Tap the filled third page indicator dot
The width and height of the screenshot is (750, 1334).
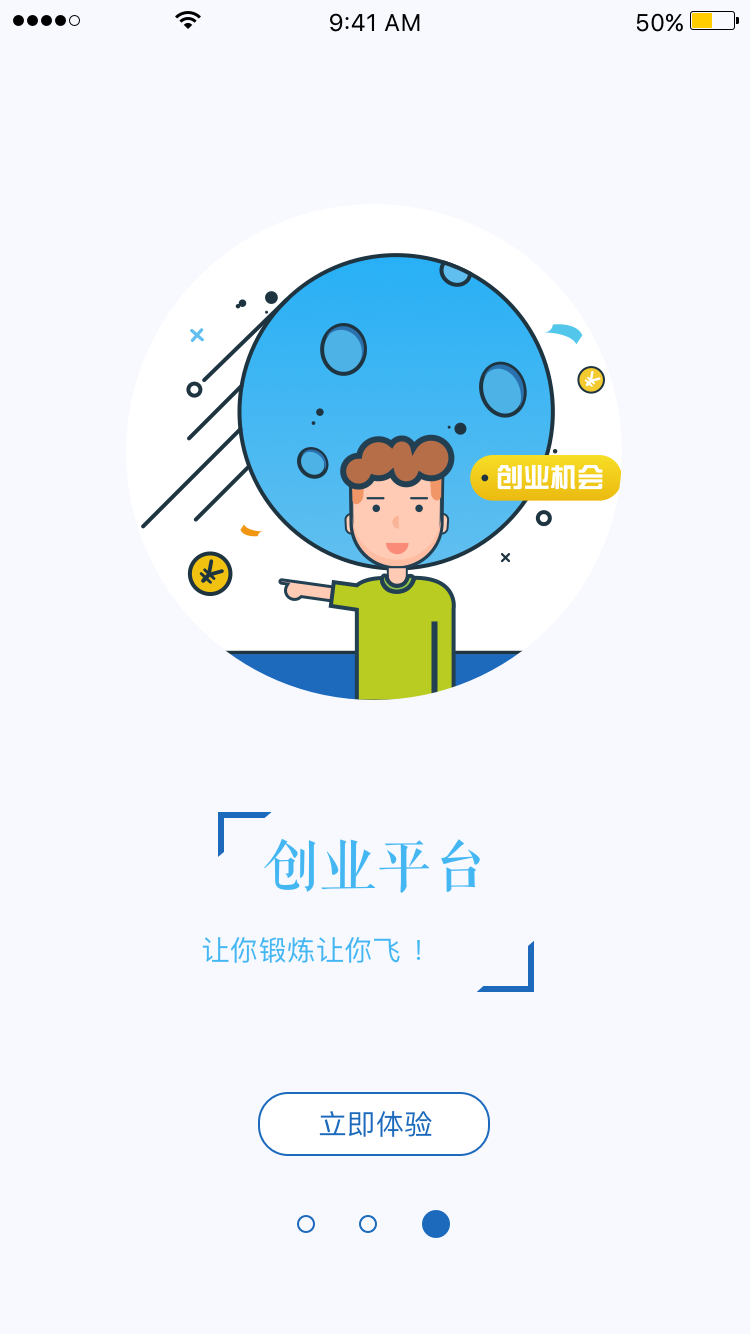[x=436, y=1224]
